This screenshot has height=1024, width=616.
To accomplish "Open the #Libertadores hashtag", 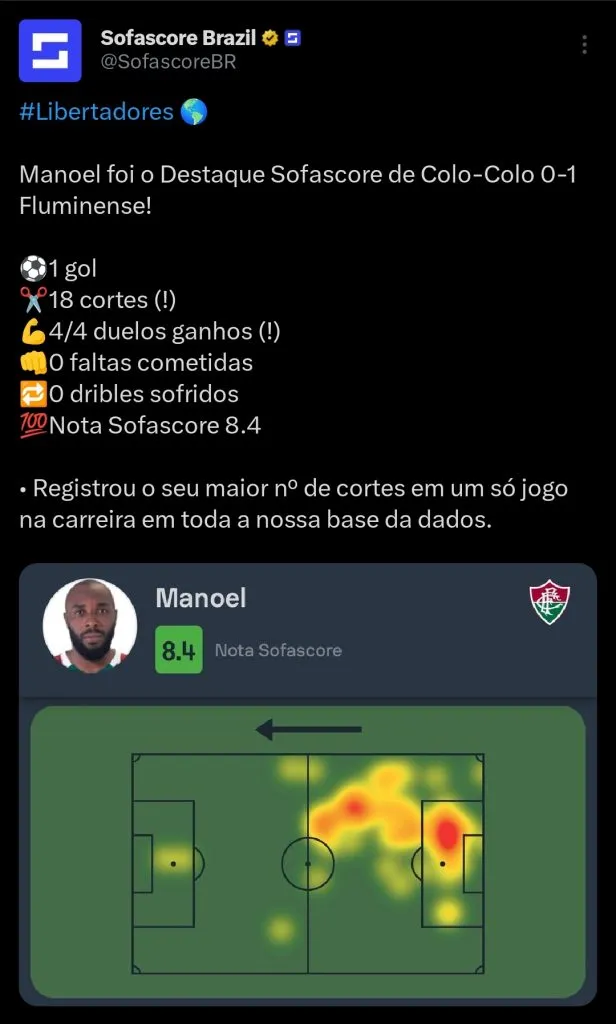I will click(96, 112).
